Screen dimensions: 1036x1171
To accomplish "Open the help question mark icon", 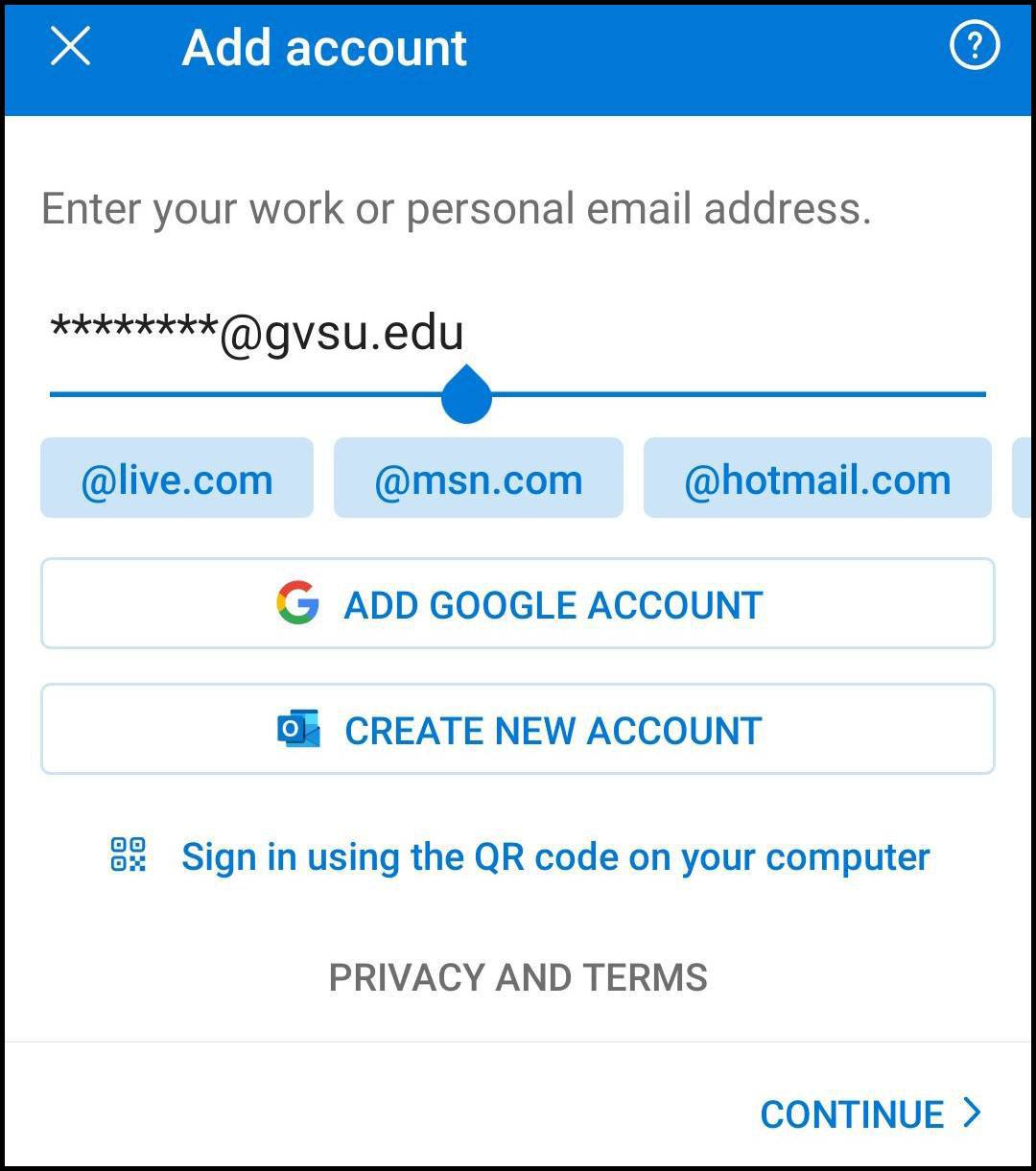I will (x=974, y=46).
